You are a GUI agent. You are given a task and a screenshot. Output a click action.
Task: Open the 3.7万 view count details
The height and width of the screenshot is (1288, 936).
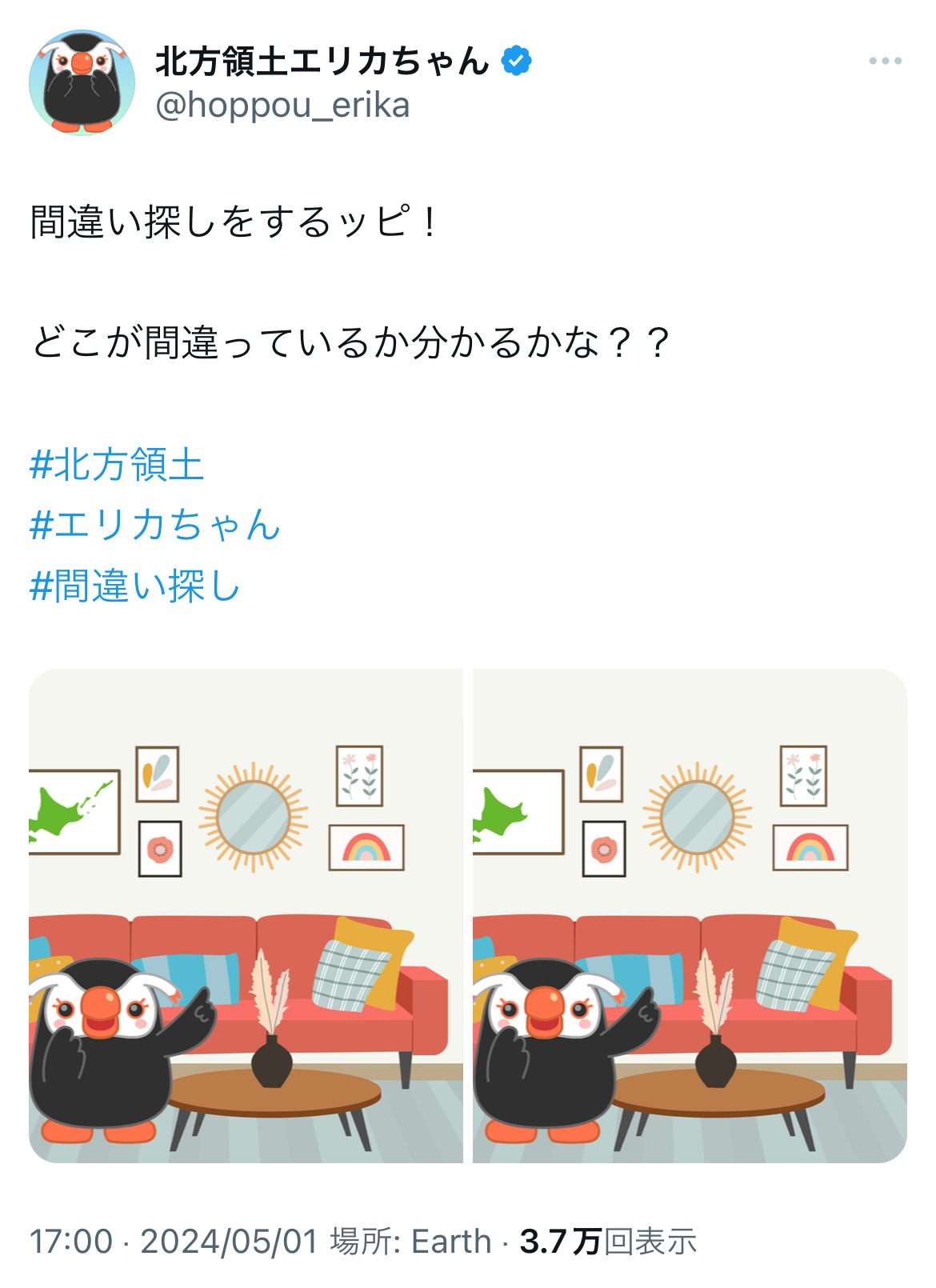coord(608,1242)
